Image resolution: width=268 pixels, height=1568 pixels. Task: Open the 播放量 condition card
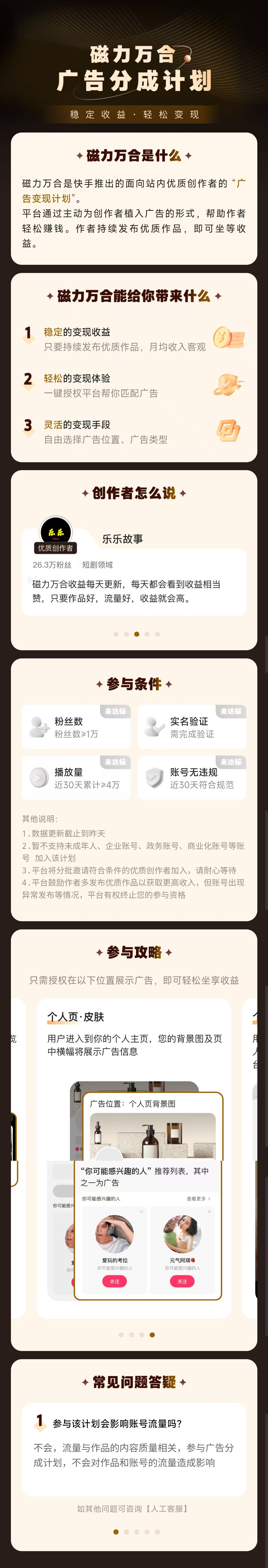(x=76, y=777)
